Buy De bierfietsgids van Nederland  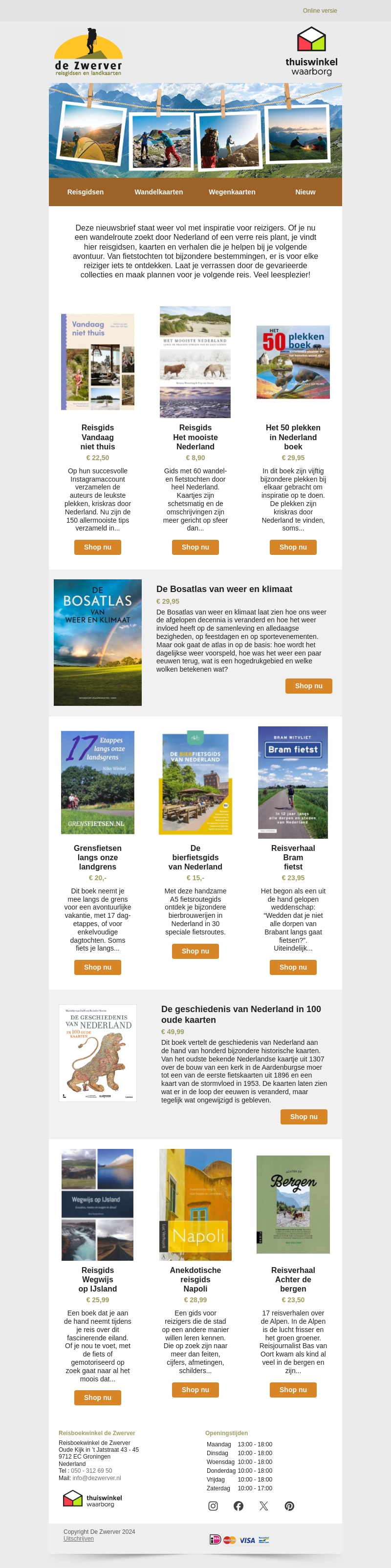(x=195, y=951)
